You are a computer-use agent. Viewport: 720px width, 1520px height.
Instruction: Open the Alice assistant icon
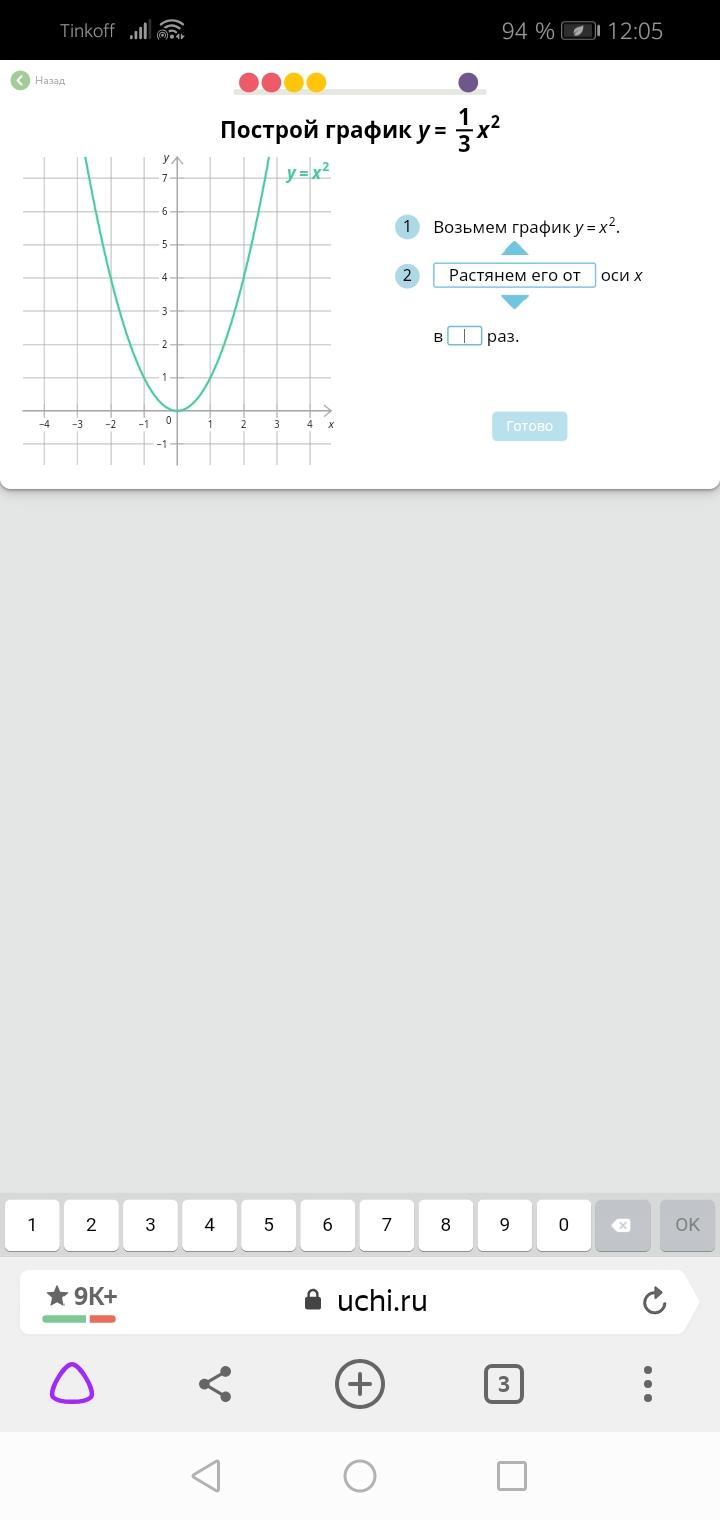click(x=72, y=1385)
